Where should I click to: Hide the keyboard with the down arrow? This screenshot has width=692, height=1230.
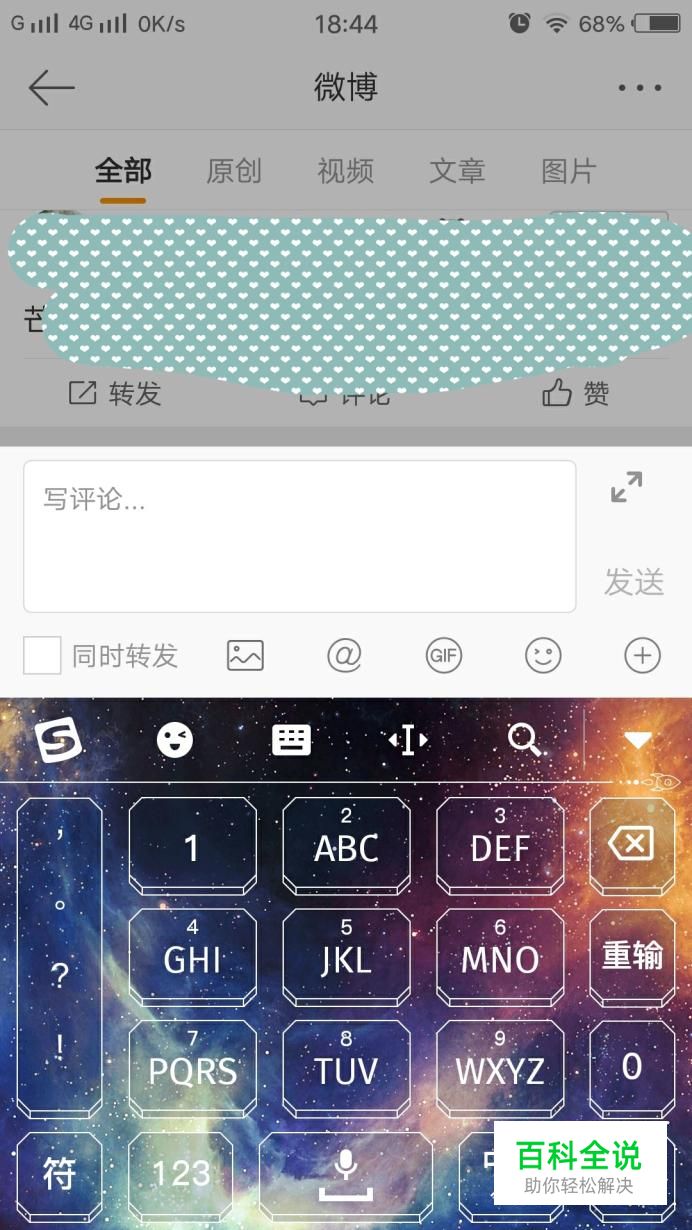pos(638,740)
